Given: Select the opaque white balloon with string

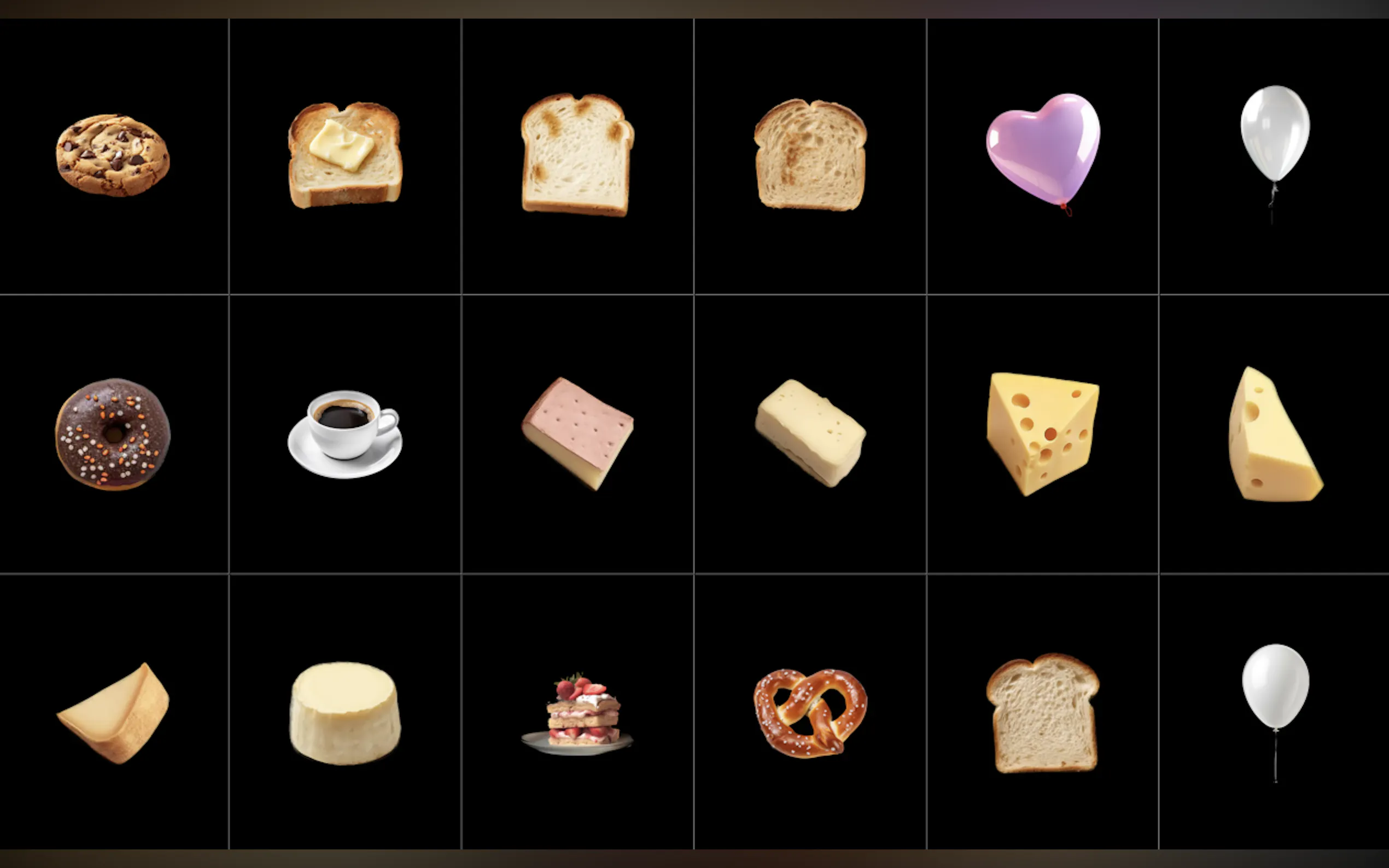Looking at the screenshot, I should tap(1275, 689).
